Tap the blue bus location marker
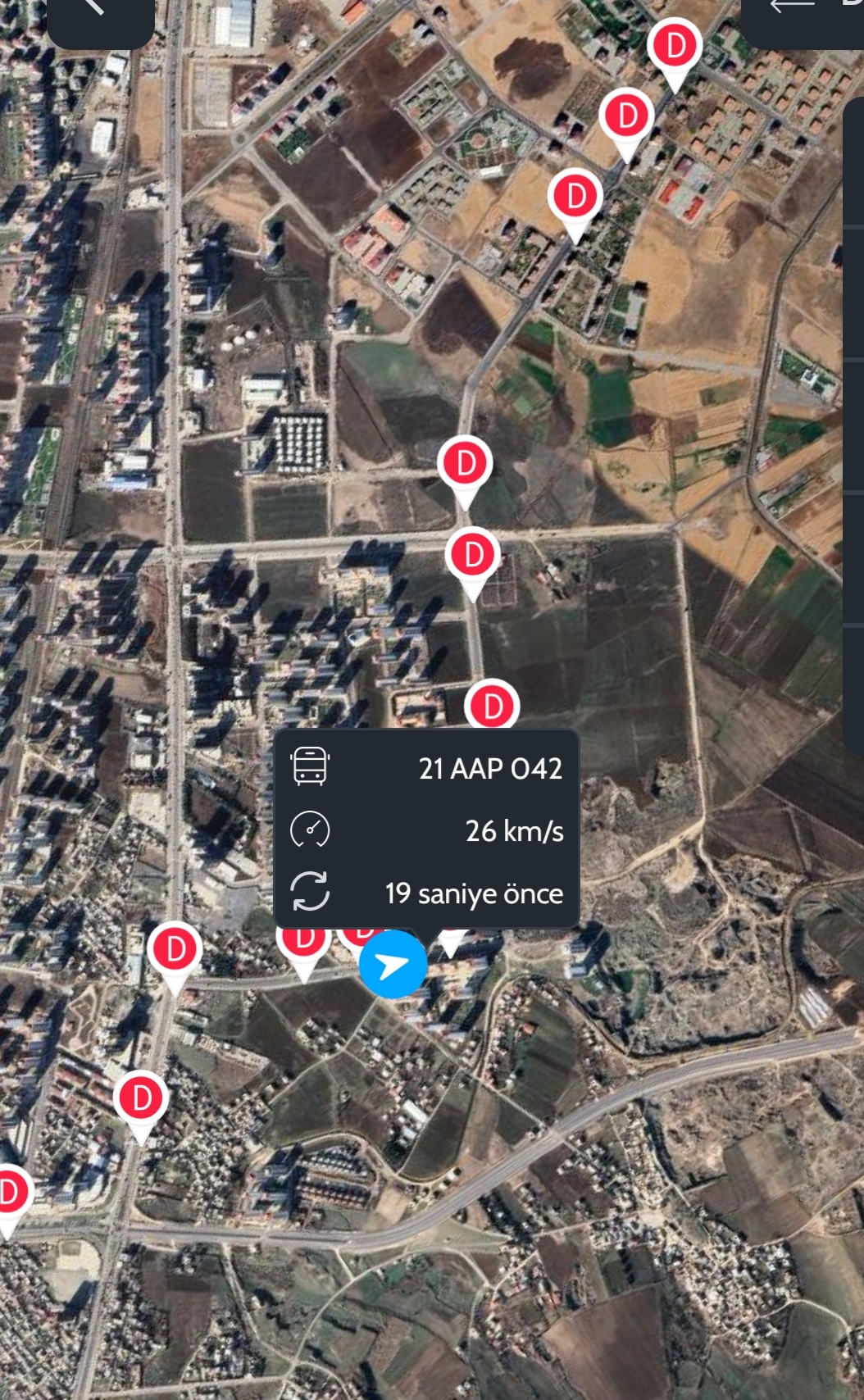 tap(393, 964)
